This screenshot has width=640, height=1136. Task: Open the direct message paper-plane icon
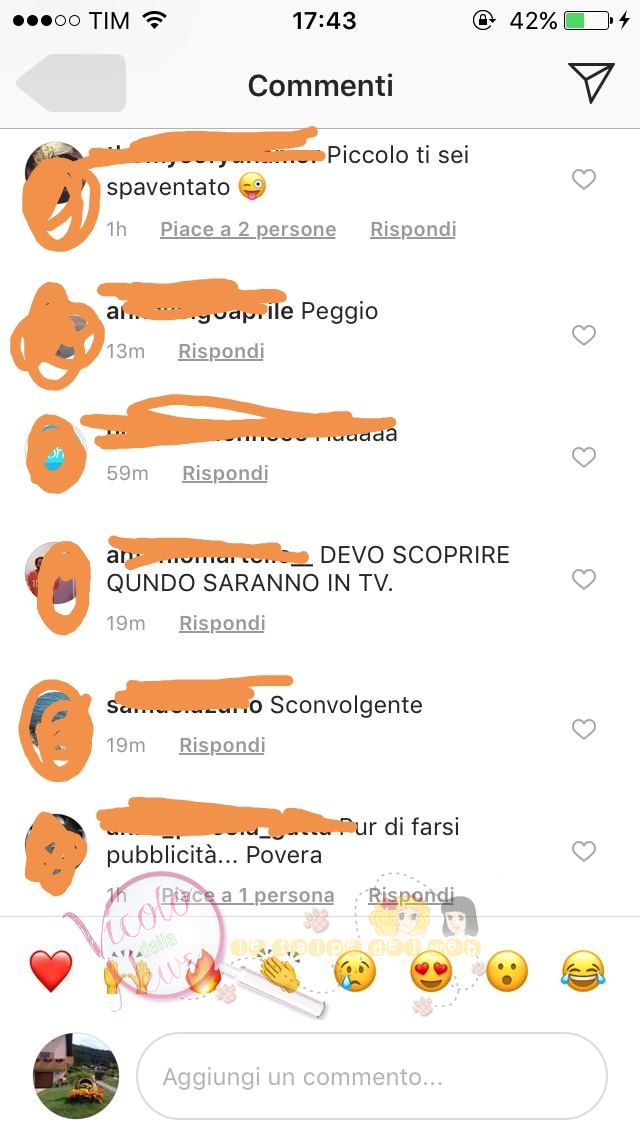(590, 83)
